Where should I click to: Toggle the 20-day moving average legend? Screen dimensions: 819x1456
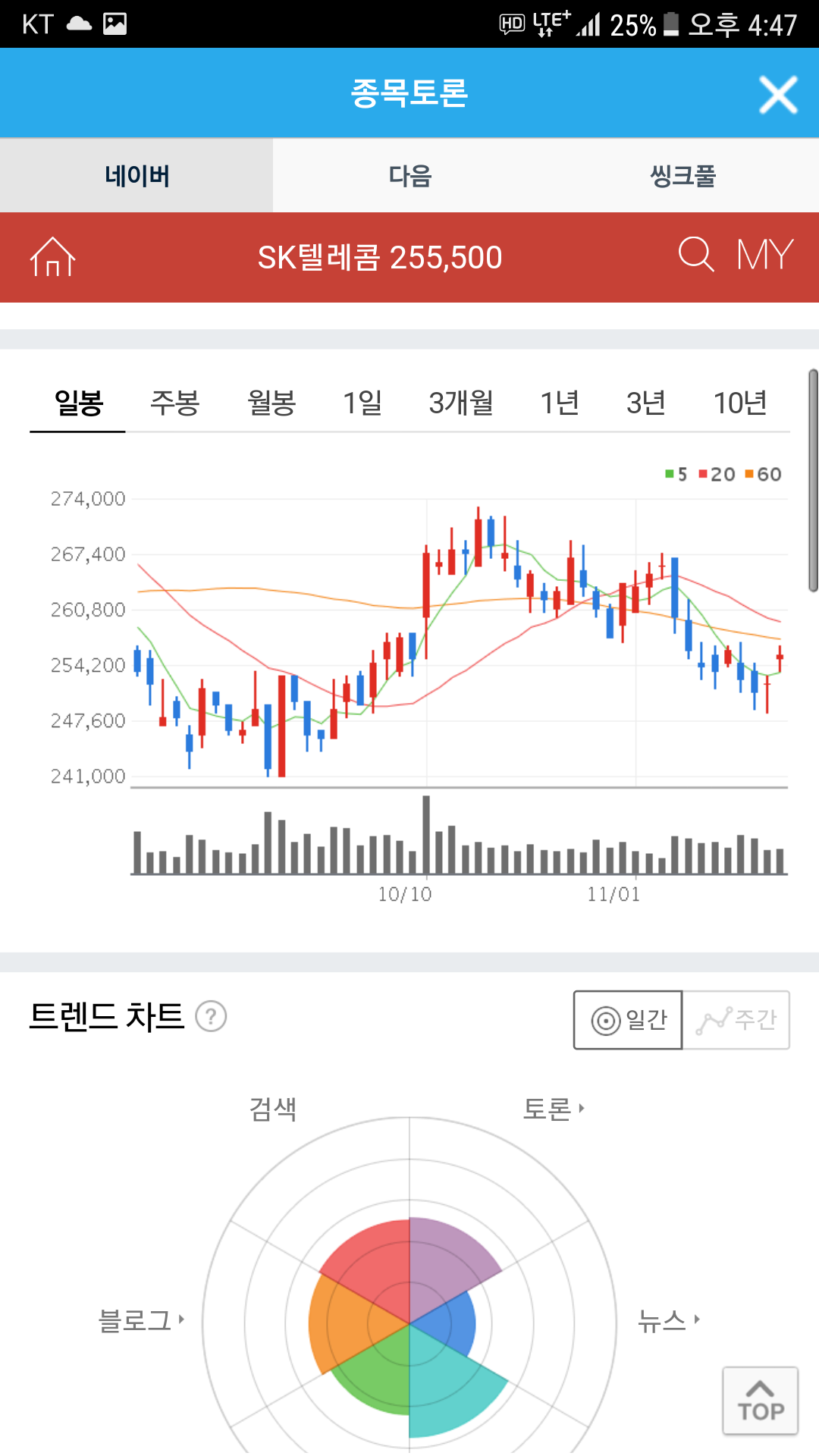pyautogui.click(x=717, y=474)
